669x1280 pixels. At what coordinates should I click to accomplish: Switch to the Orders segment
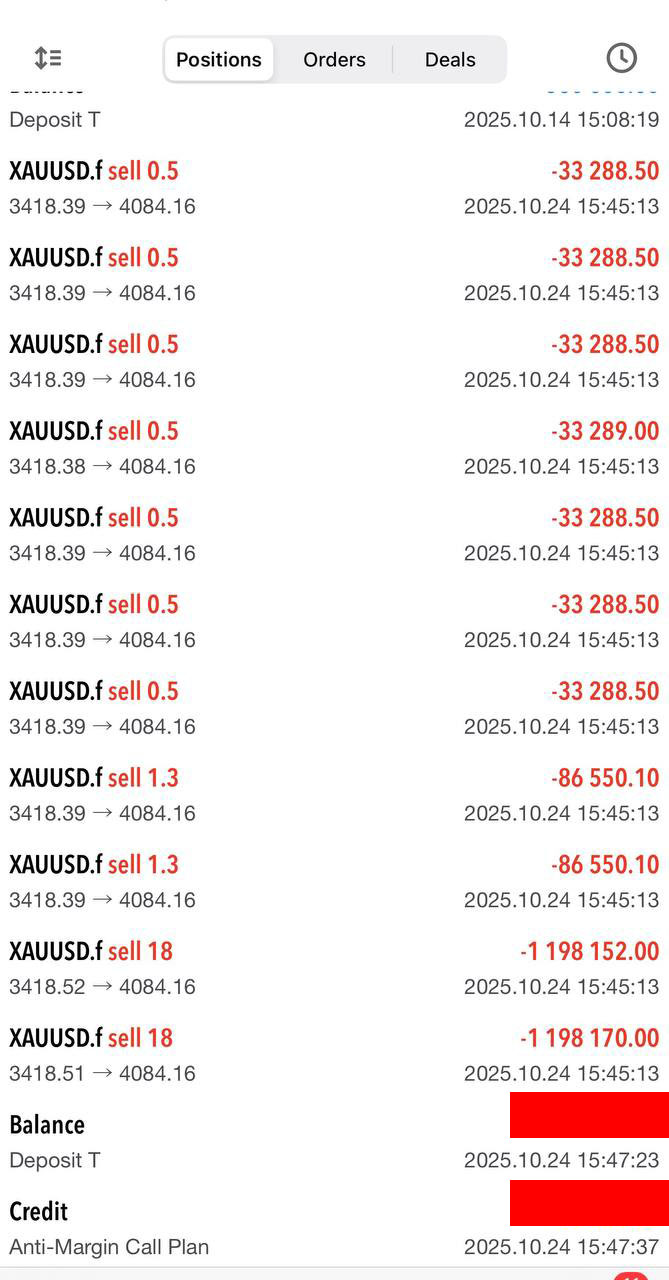[x=334, y=60]
